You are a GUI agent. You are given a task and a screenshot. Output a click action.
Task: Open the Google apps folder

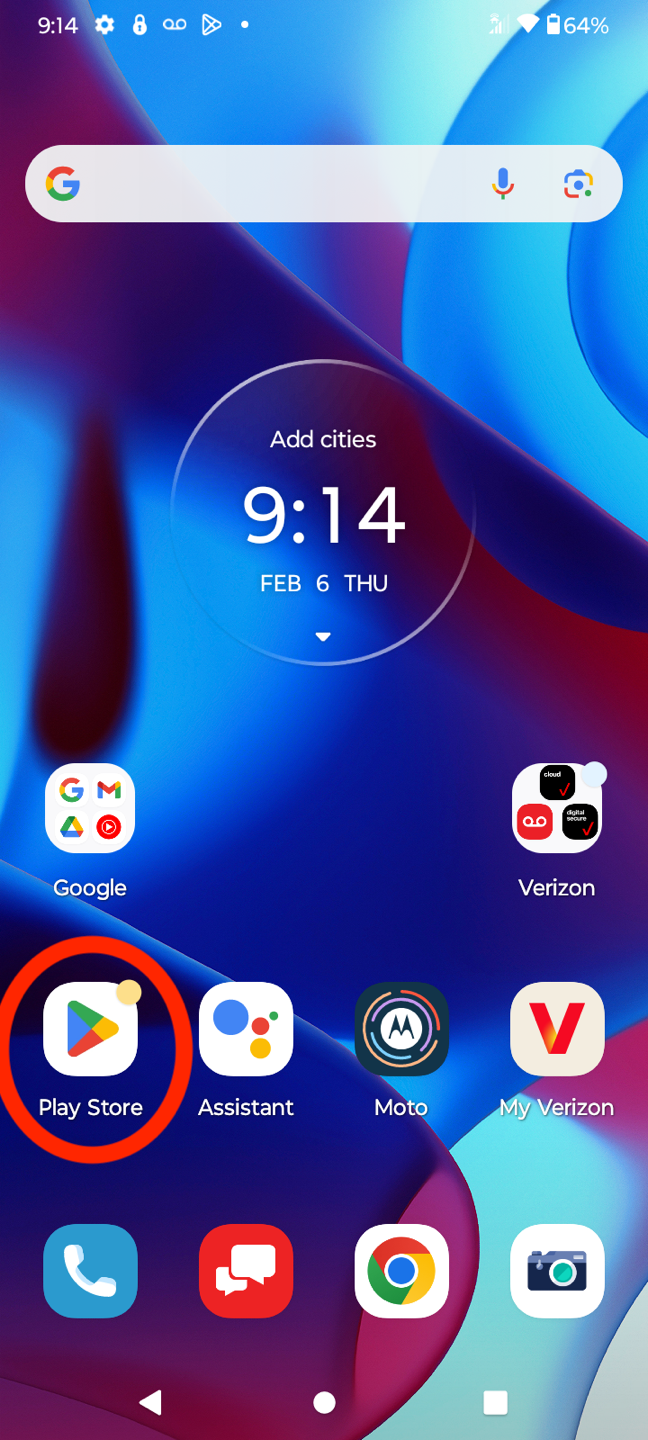90,809
